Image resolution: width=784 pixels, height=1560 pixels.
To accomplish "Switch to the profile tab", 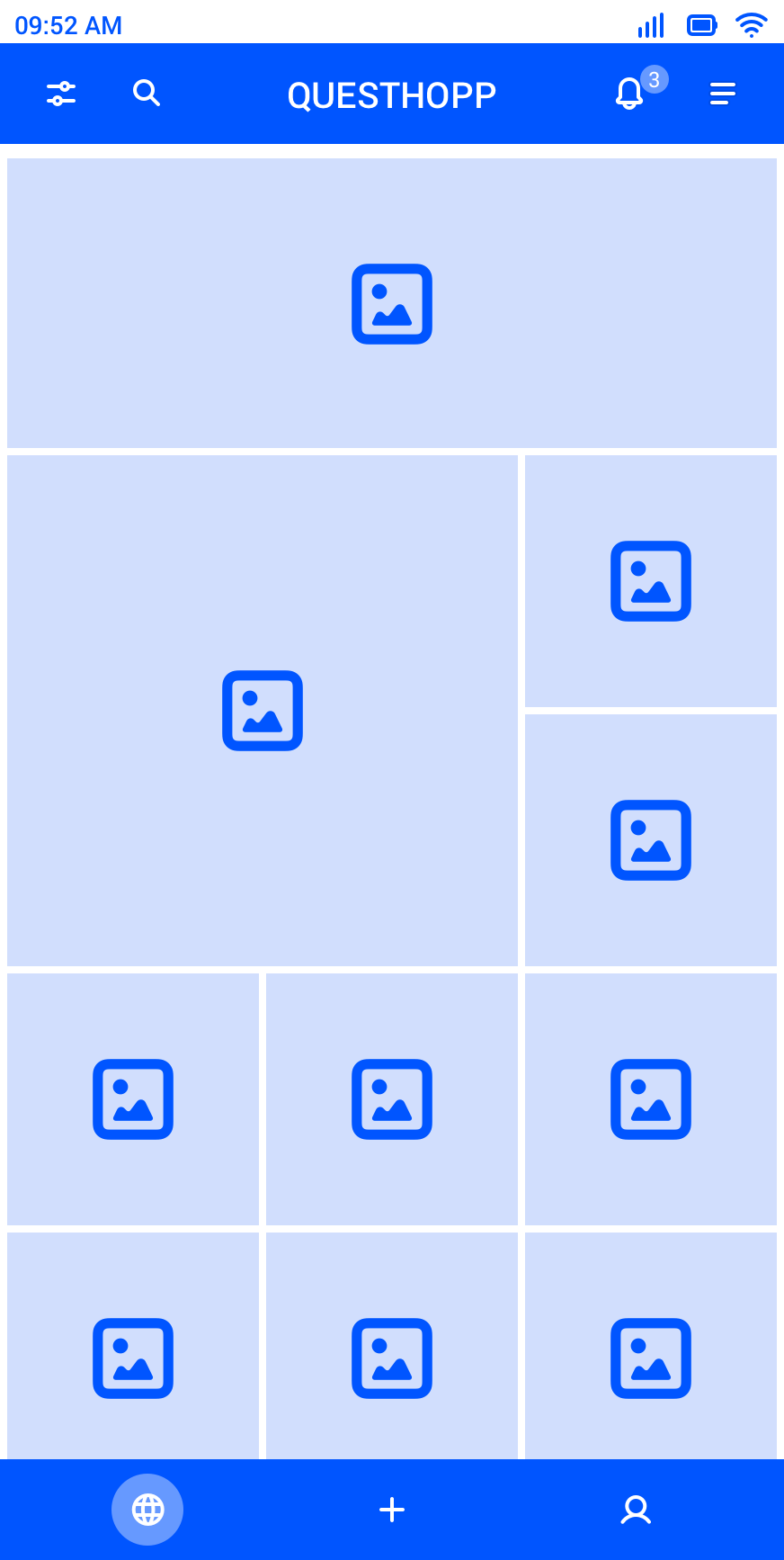I will coord(636,1510).
